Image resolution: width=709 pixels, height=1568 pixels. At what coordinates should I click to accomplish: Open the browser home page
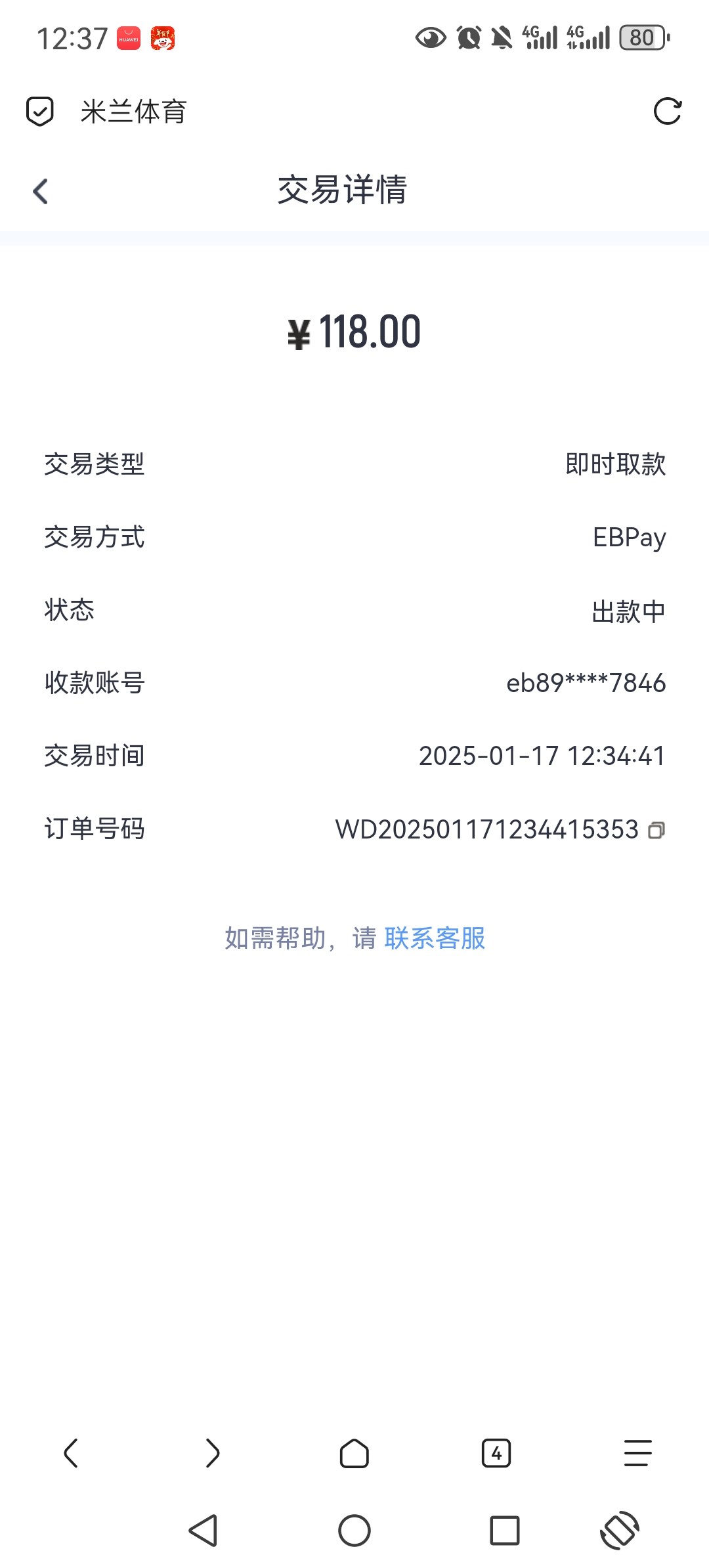(x=354, y=1453)
